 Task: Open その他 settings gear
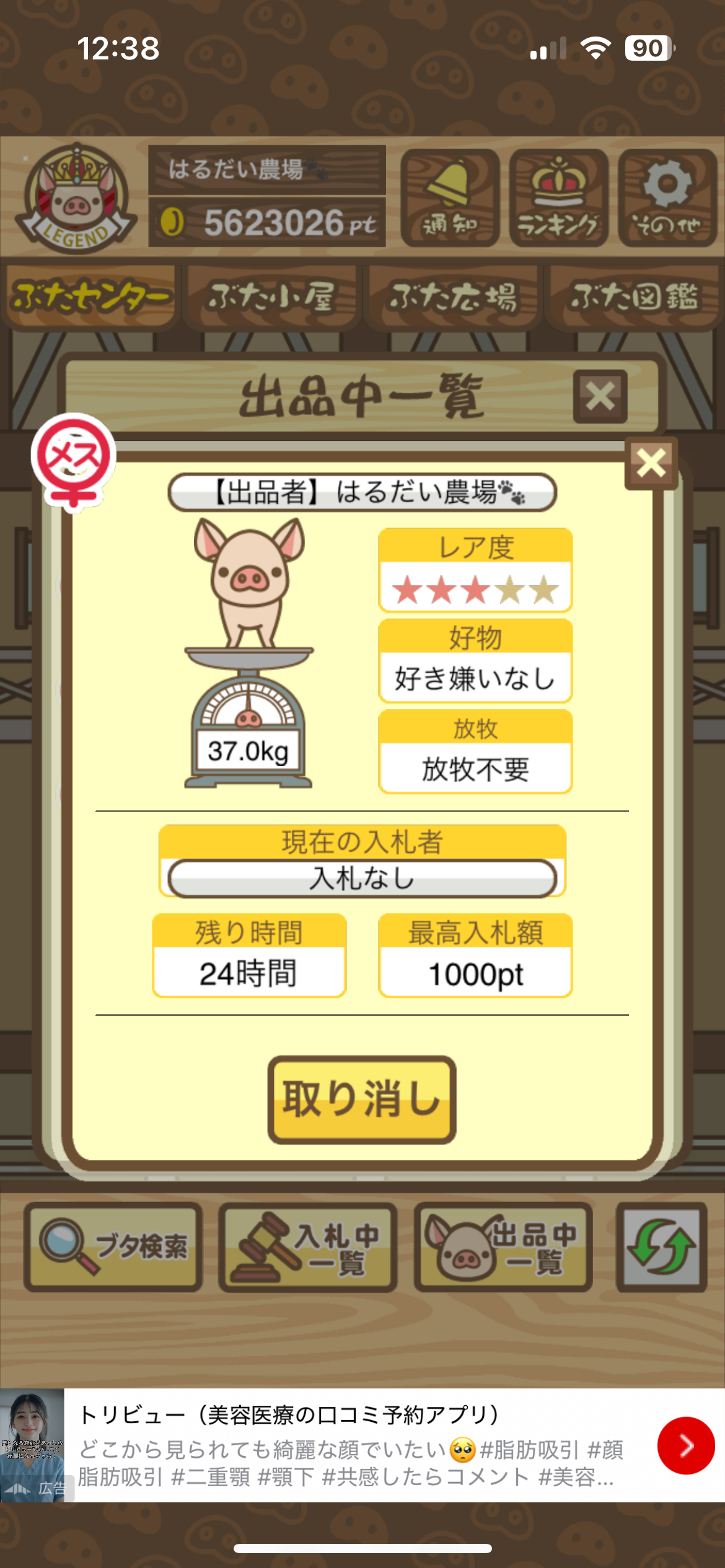667,198
